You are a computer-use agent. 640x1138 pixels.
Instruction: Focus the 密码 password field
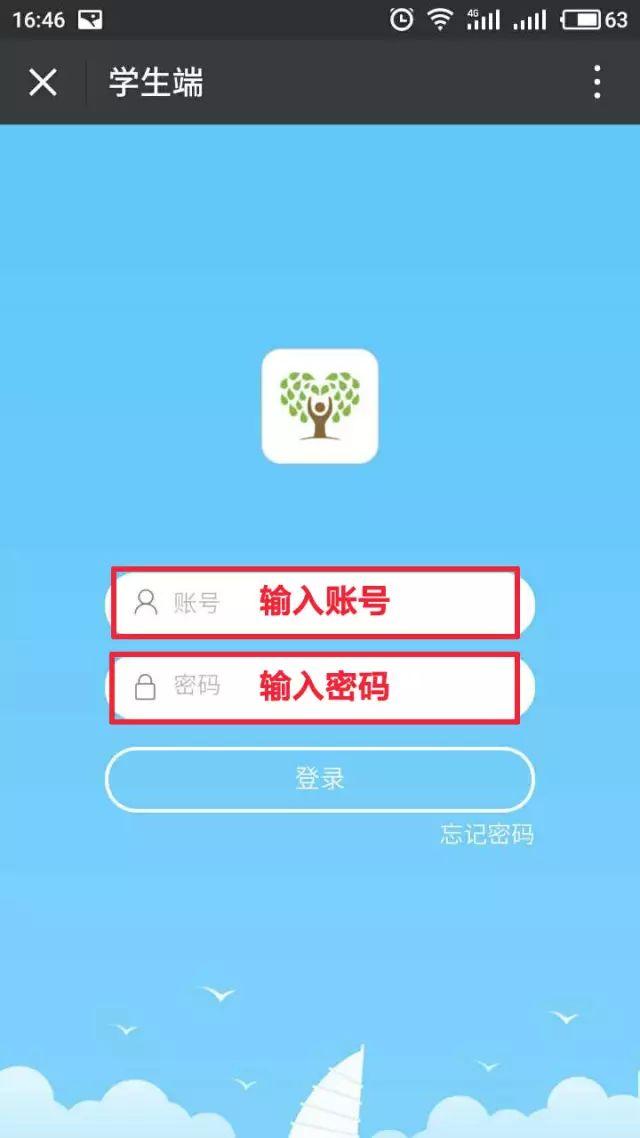click(320, 687)
